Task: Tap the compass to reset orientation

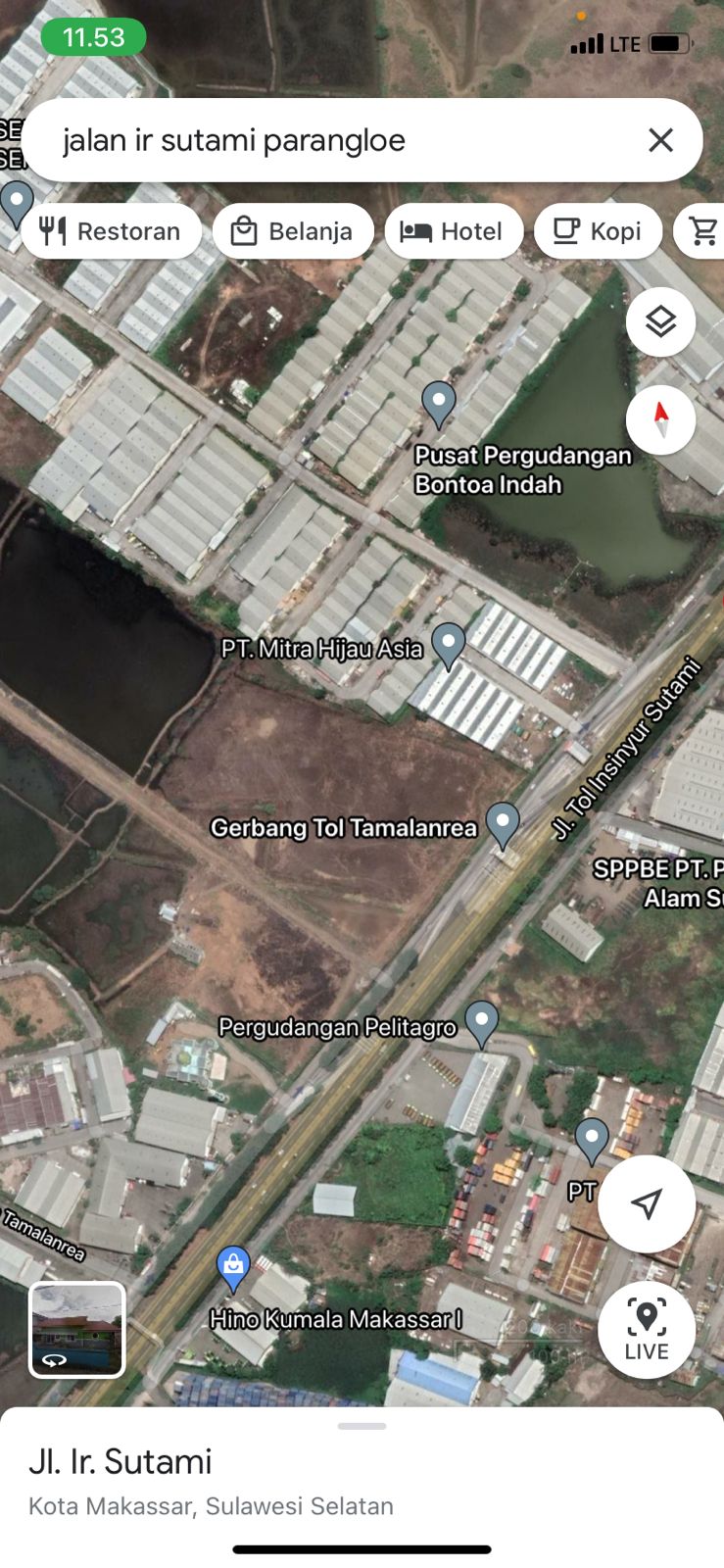Action: click(x=660, y=419)
